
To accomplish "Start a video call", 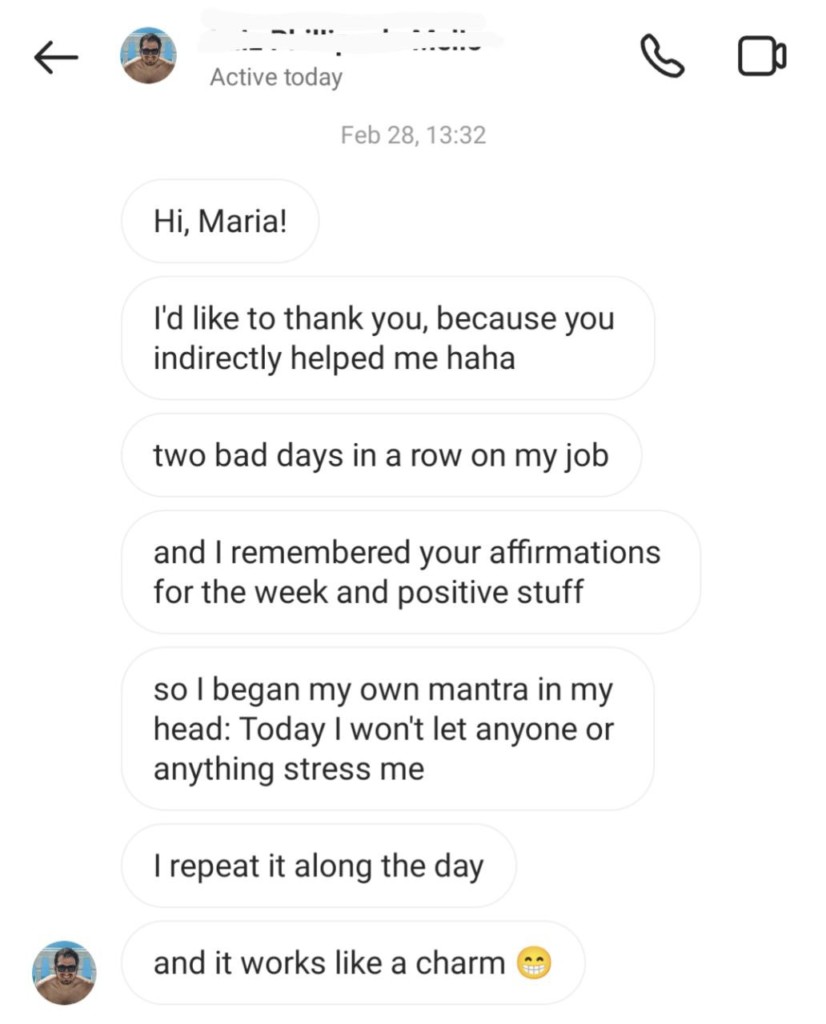I will (761, 56).
